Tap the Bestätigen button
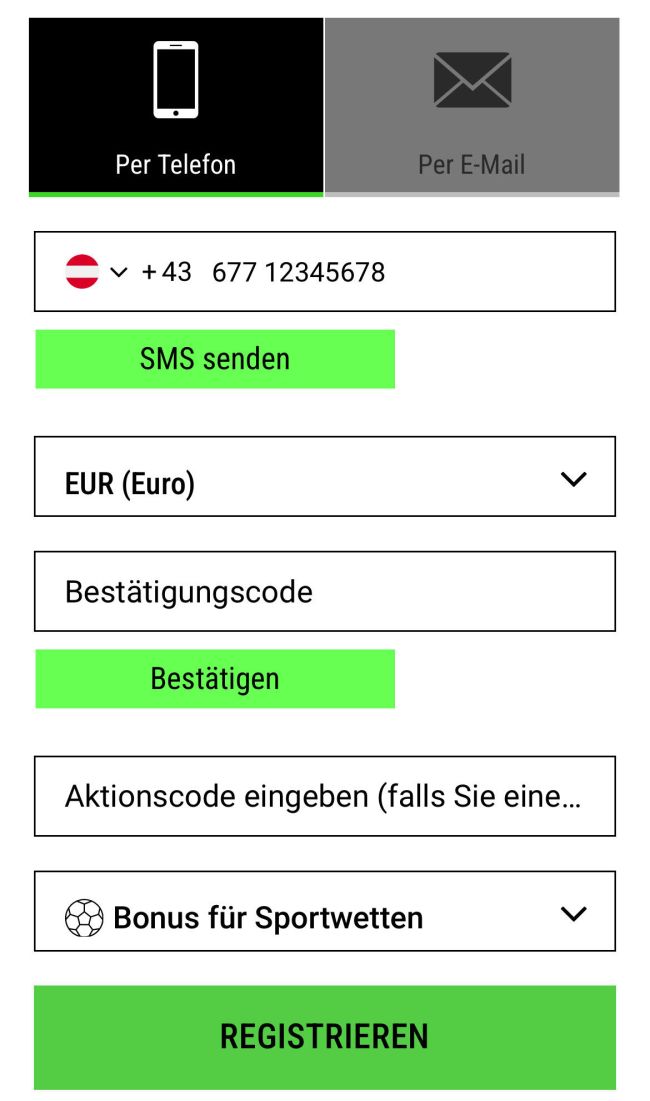The image size is (650, 1101). tap(215, 679)
